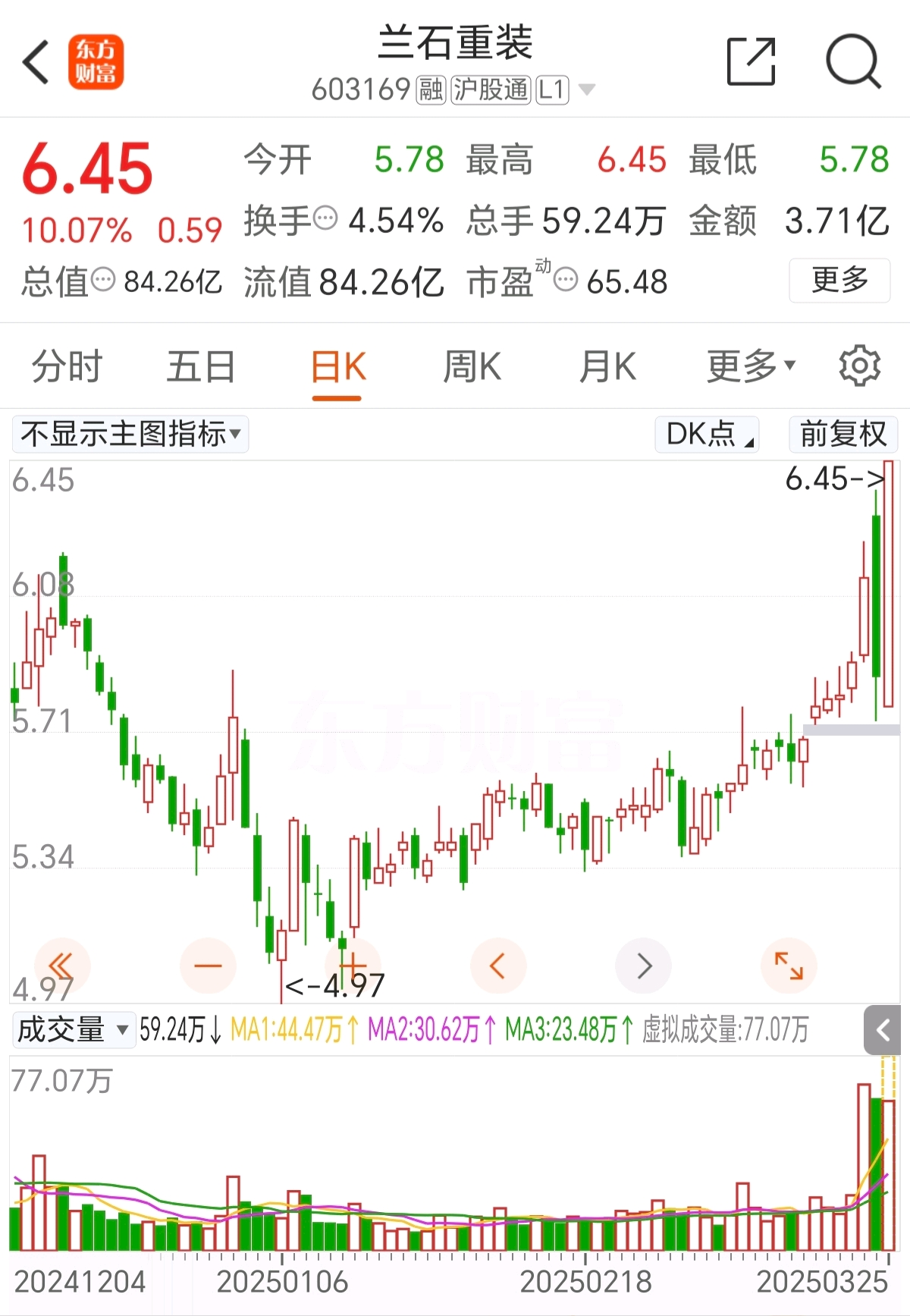Open the 不显示主图指标 indicator dropdown

130,435
